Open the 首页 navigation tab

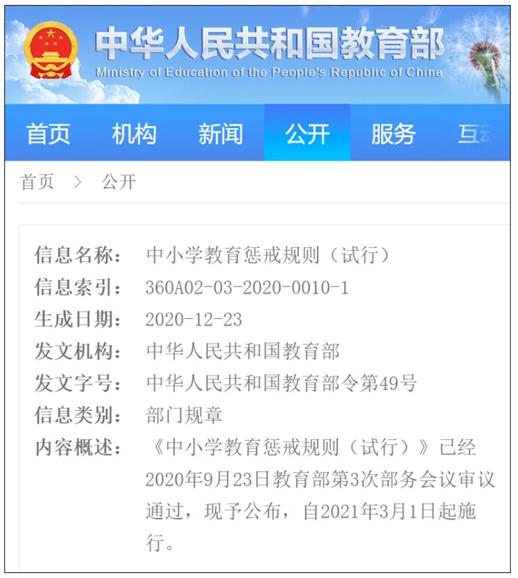[48, 133]
